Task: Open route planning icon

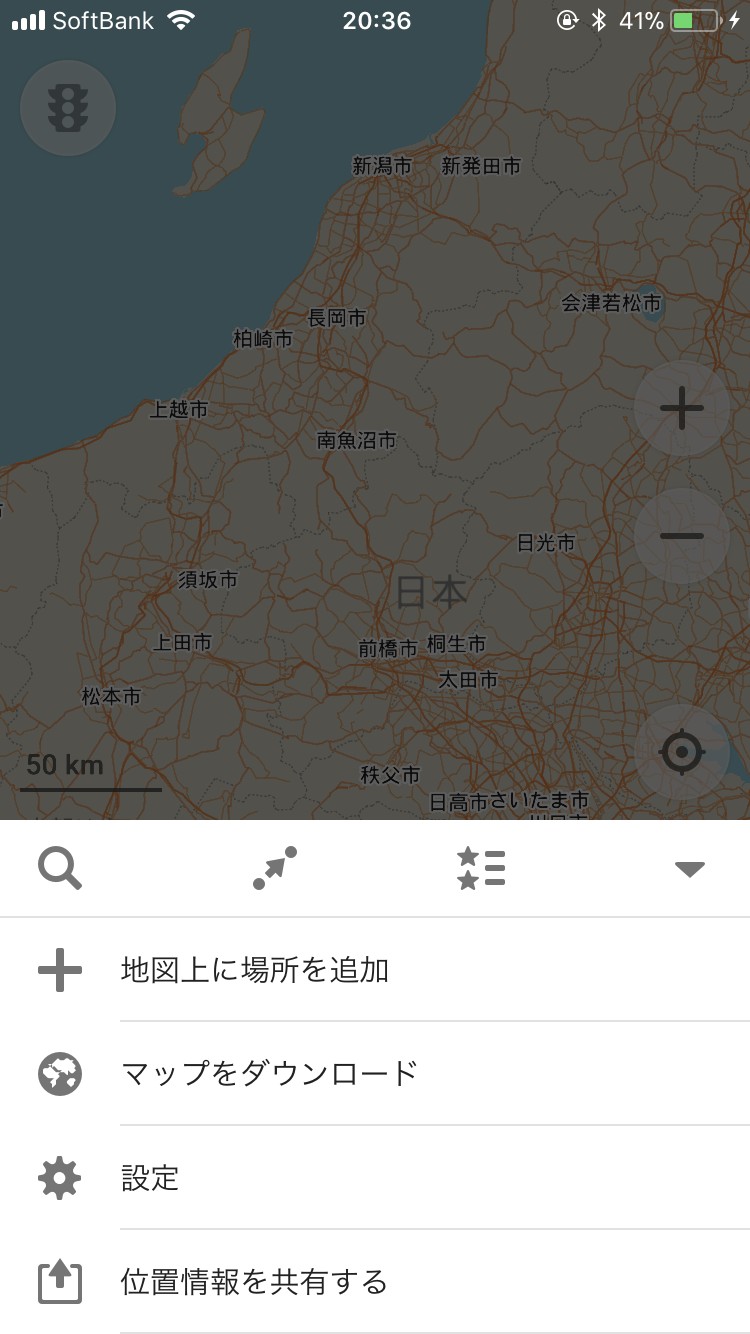Action: [x=274, y=868]
